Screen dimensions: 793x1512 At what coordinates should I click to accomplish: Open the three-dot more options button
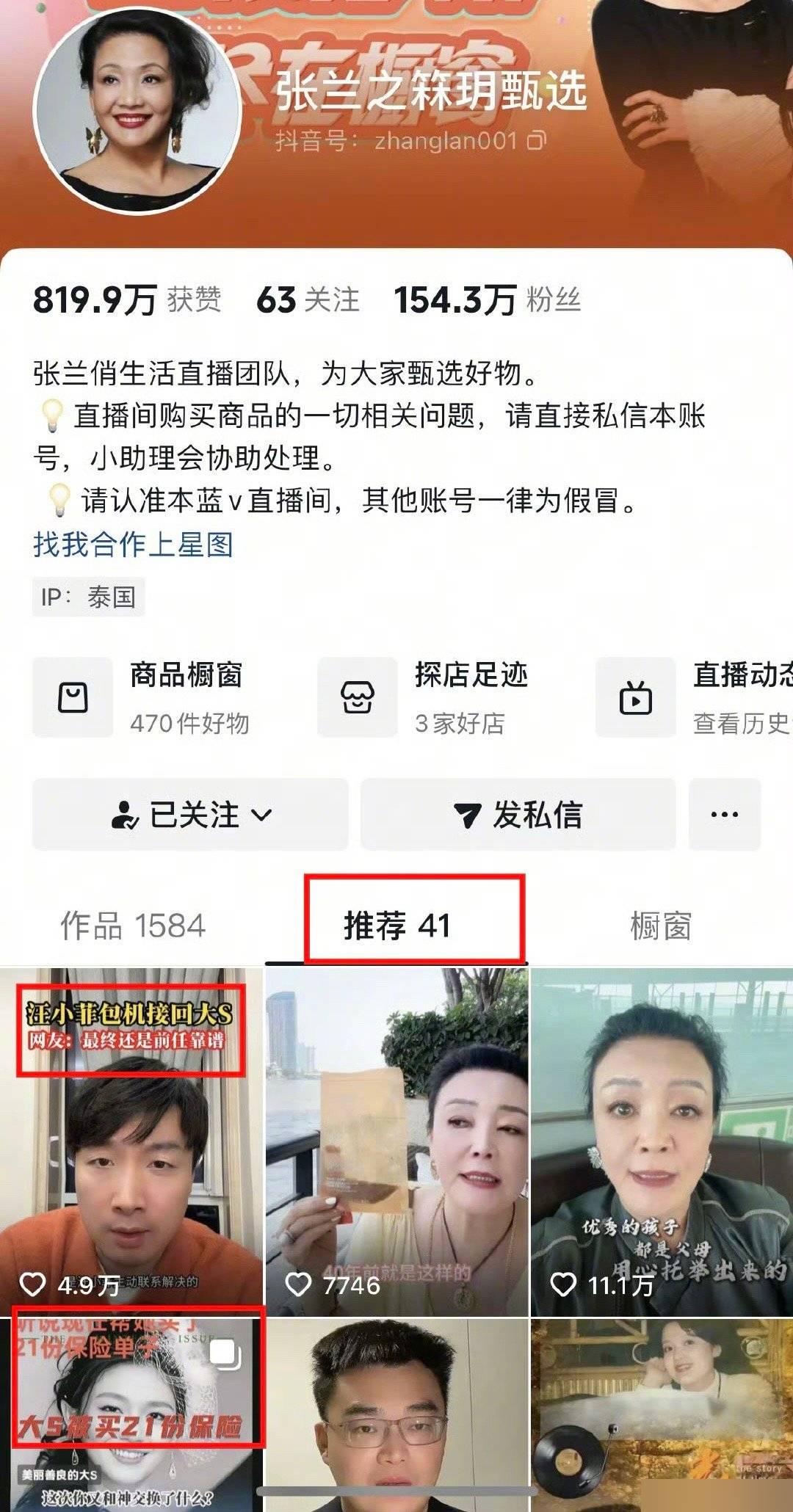click(724, 815)
